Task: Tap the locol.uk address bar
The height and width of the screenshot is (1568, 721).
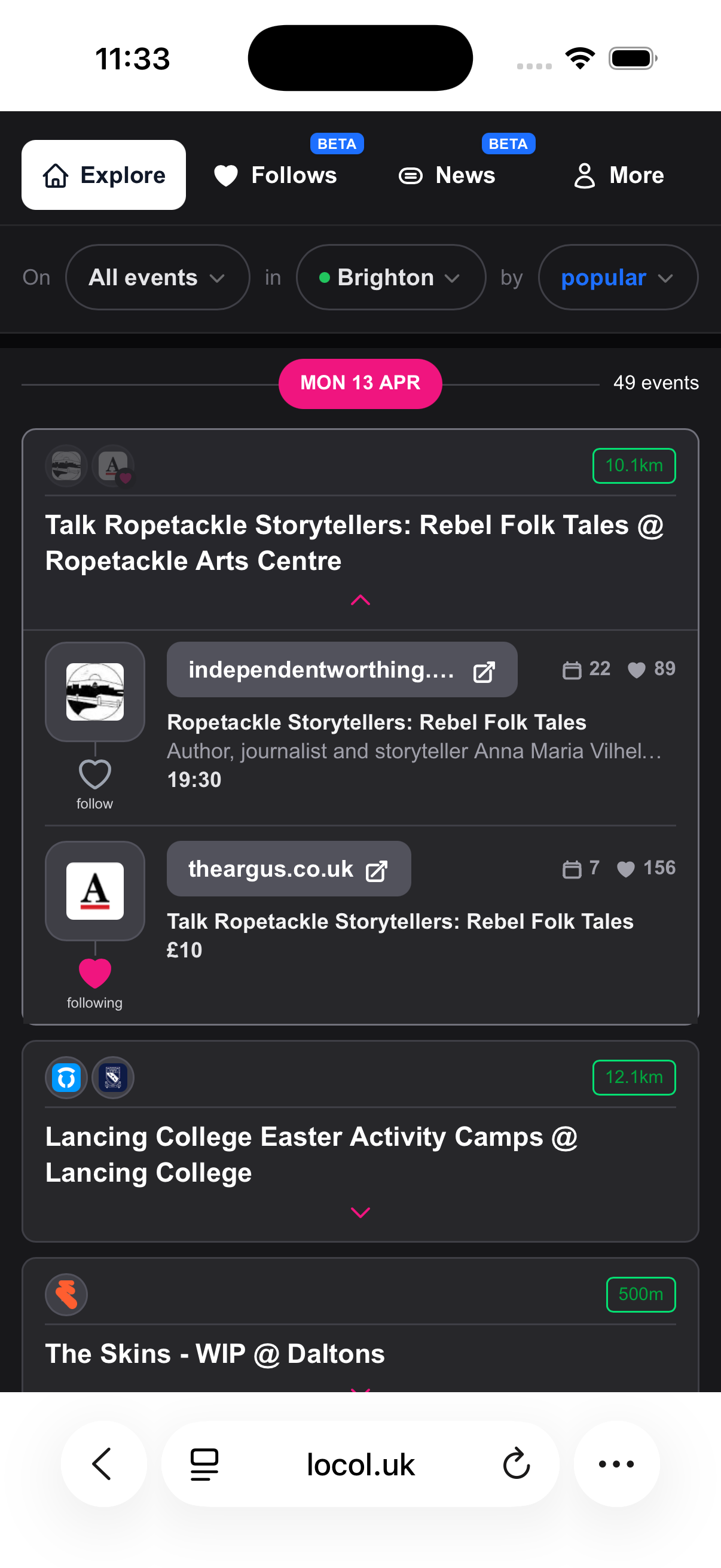Action: tap(360, 1464)
